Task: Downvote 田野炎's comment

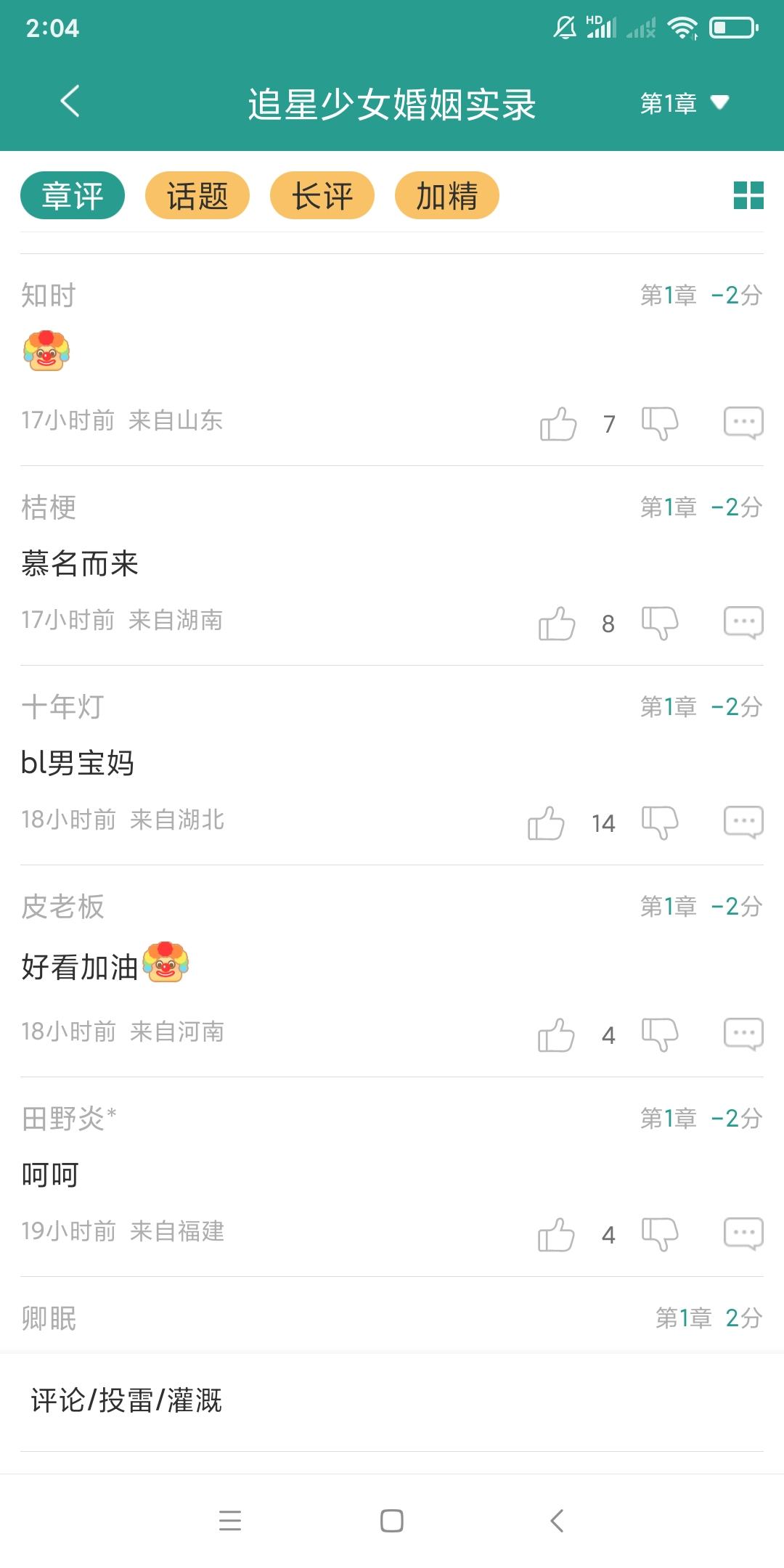Action: click(x=660, y=1234)
